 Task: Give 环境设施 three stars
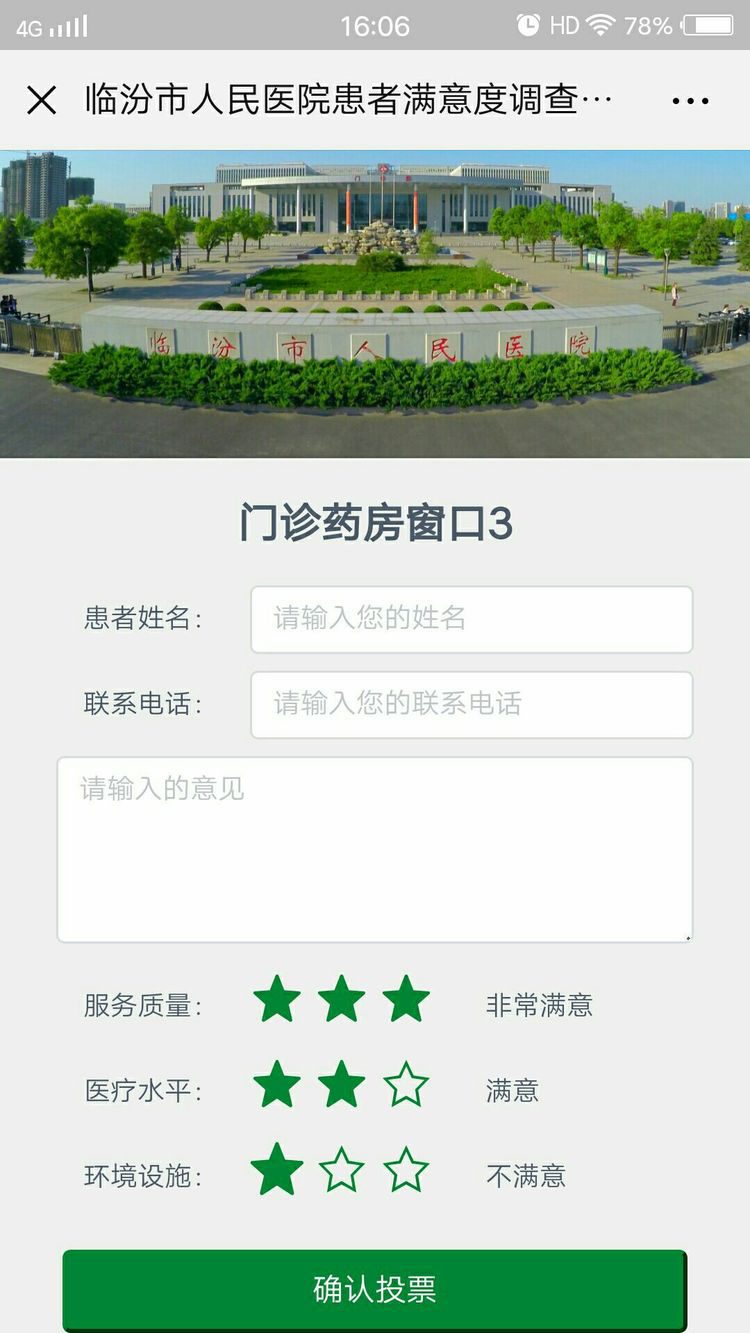pyautogui.click(x=406, y=1171)
